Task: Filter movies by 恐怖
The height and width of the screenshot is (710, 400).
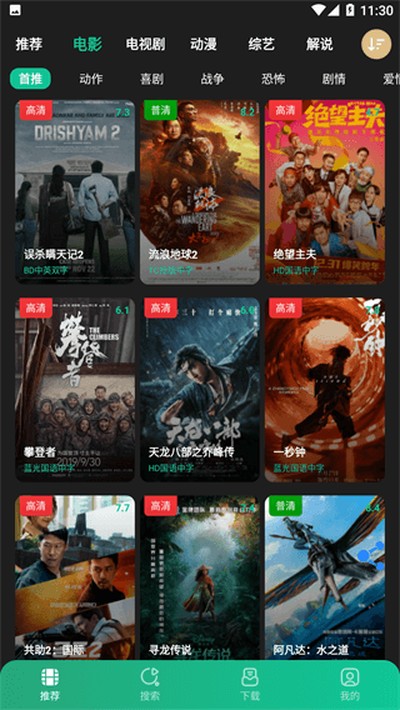Action: pos(273,79)
